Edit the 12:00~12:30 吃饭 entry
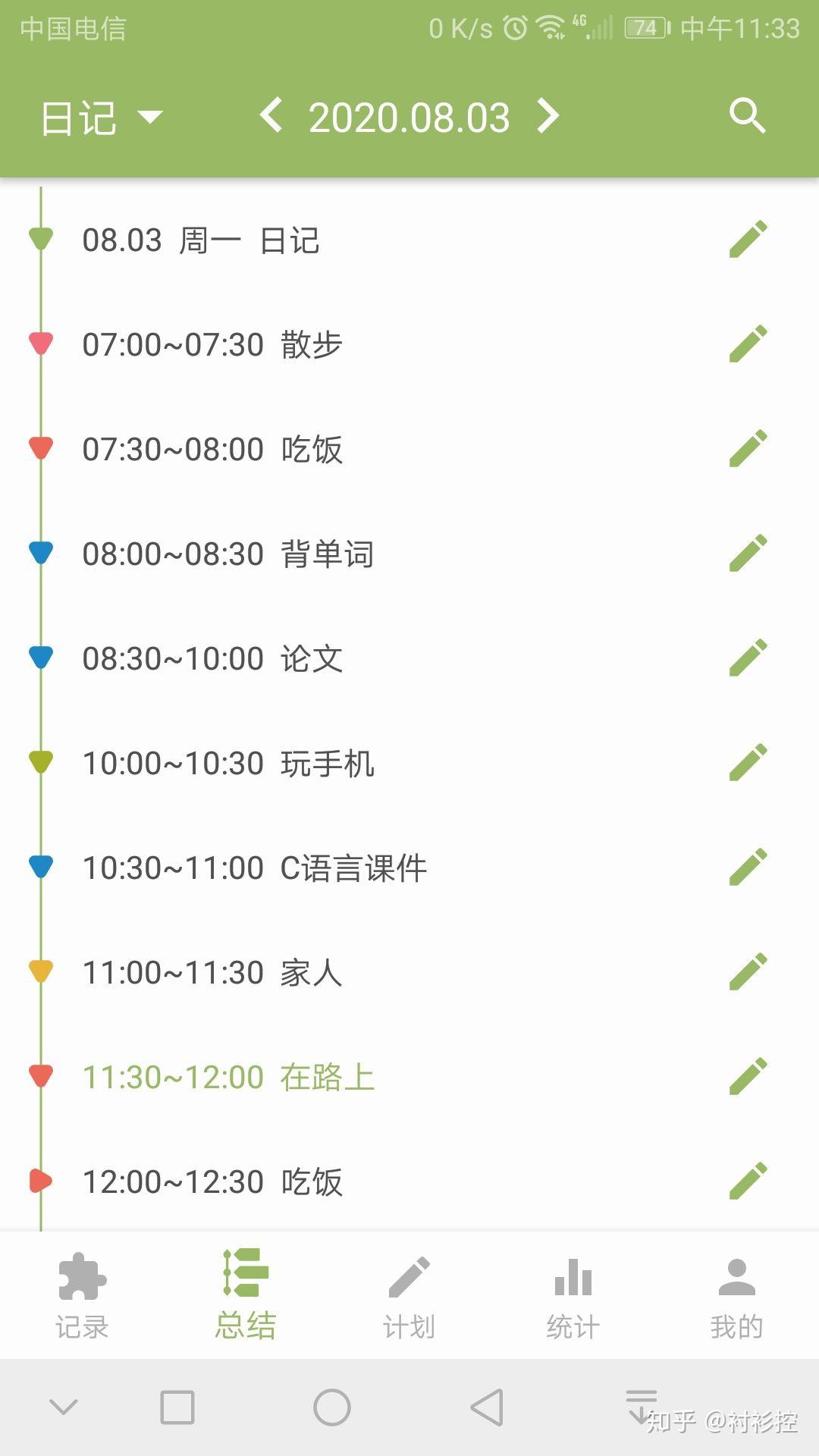819x1456 pixels. coord(748,1181)
